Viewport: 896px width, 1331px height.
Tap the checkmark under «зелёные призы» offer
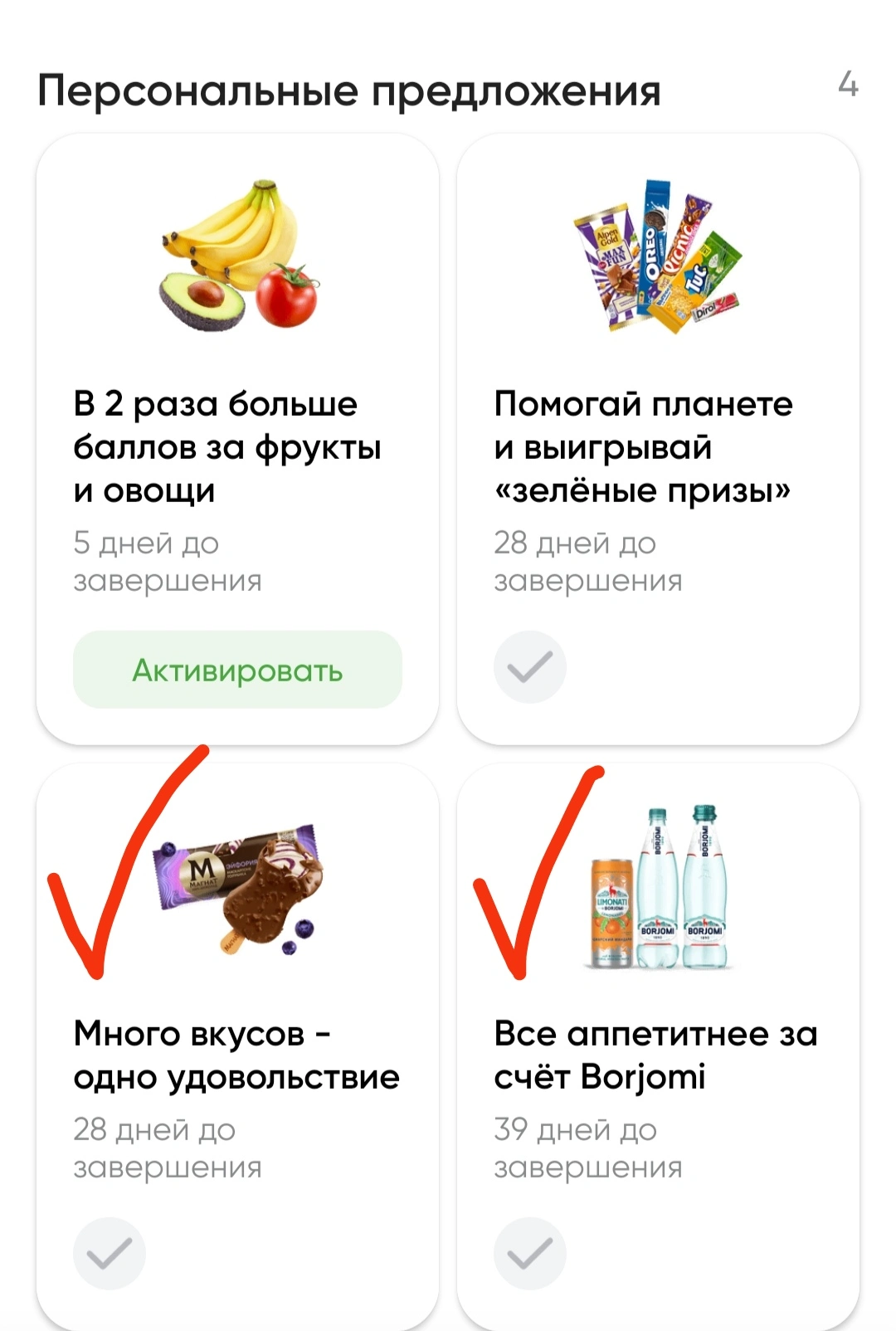tap(530, 667)
